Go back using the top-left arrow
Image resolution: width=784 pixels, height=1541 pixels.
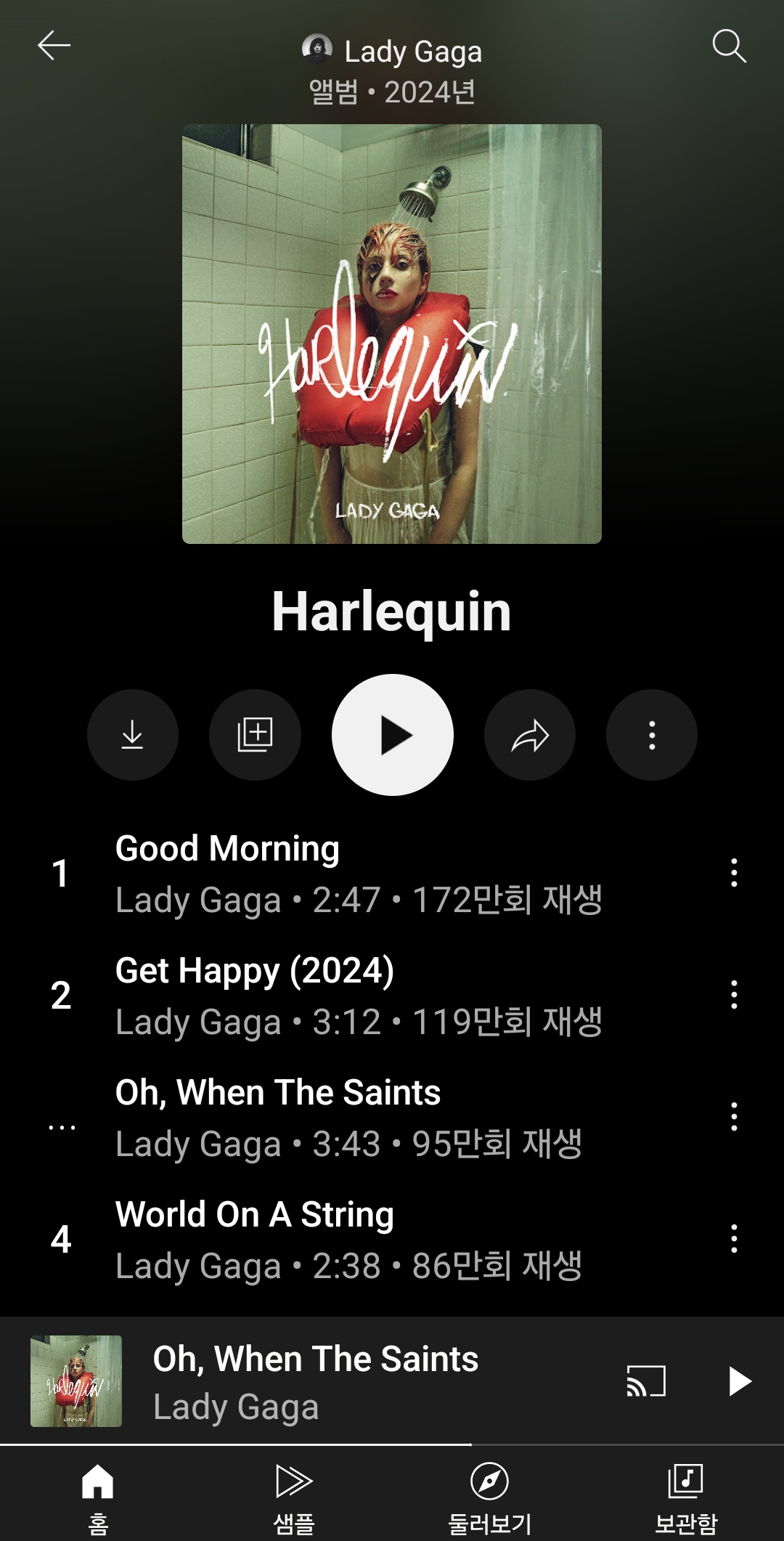pyautogui.click(x=54, y=46)
